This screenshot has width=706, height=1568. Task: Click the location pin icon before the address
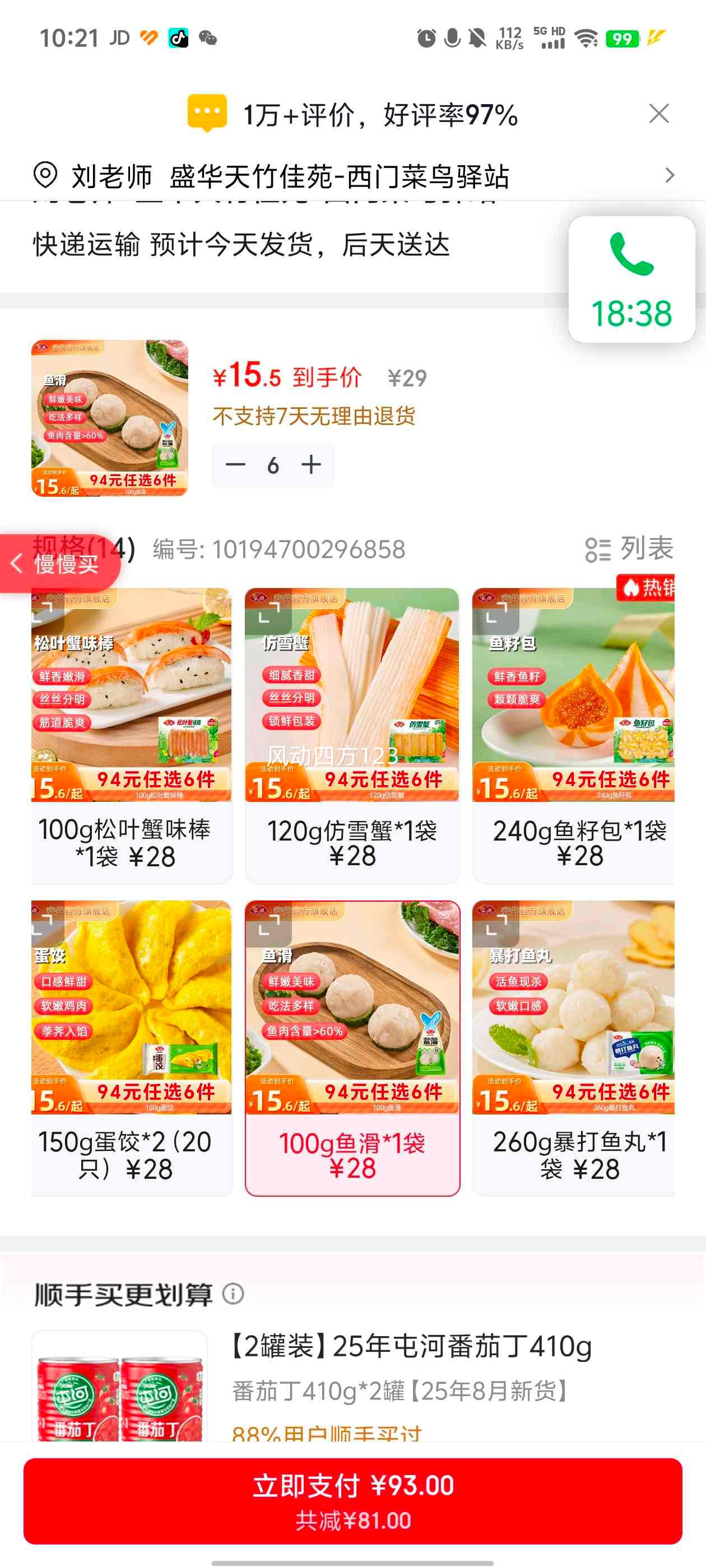pyautogui.click(x=45, y=176)
